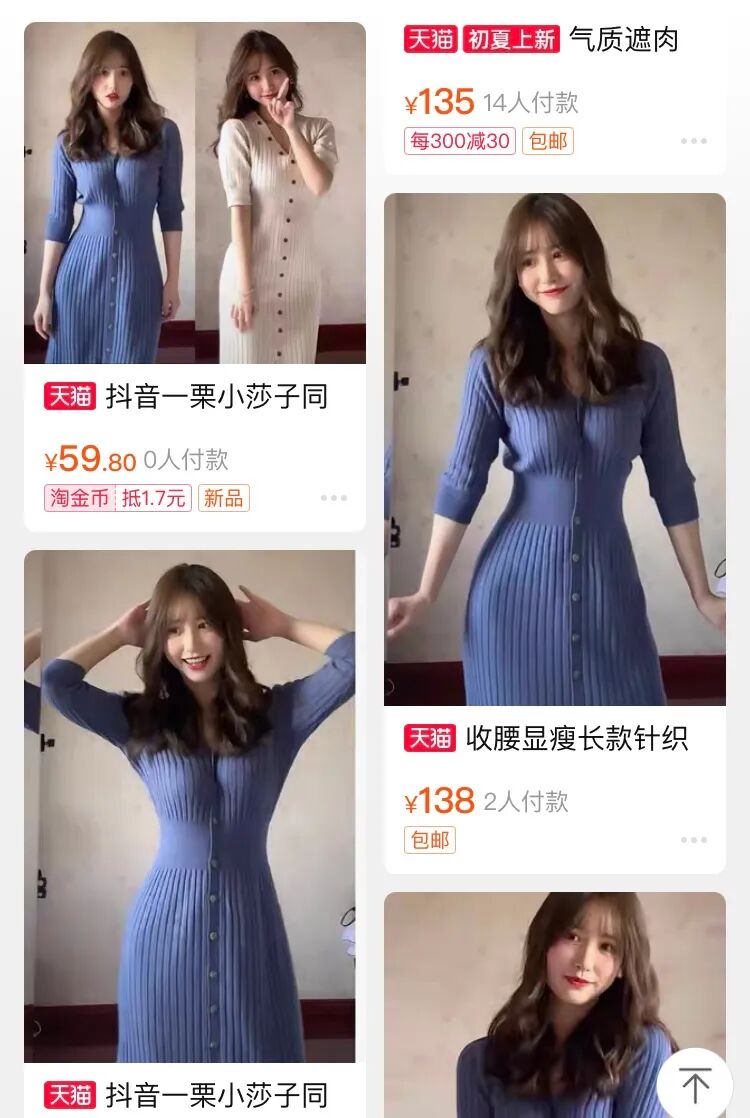Open more options on the ¥138 item
This screenshot has height=1118, width=750.
[x=694, y=840]
